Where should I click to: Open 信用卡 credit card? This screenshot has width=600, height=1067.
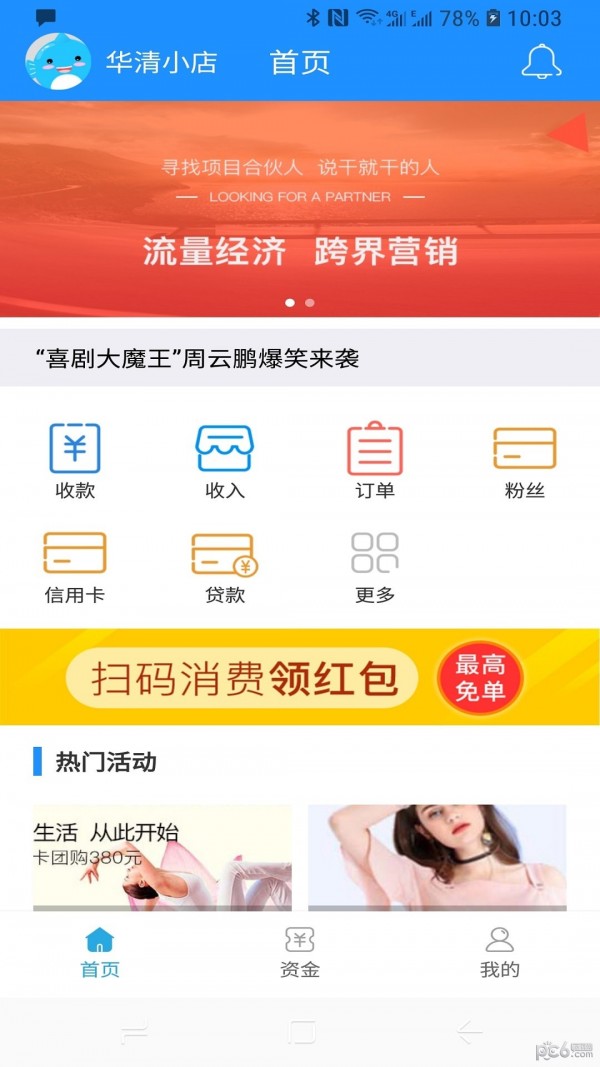click(x=75, y=566)
